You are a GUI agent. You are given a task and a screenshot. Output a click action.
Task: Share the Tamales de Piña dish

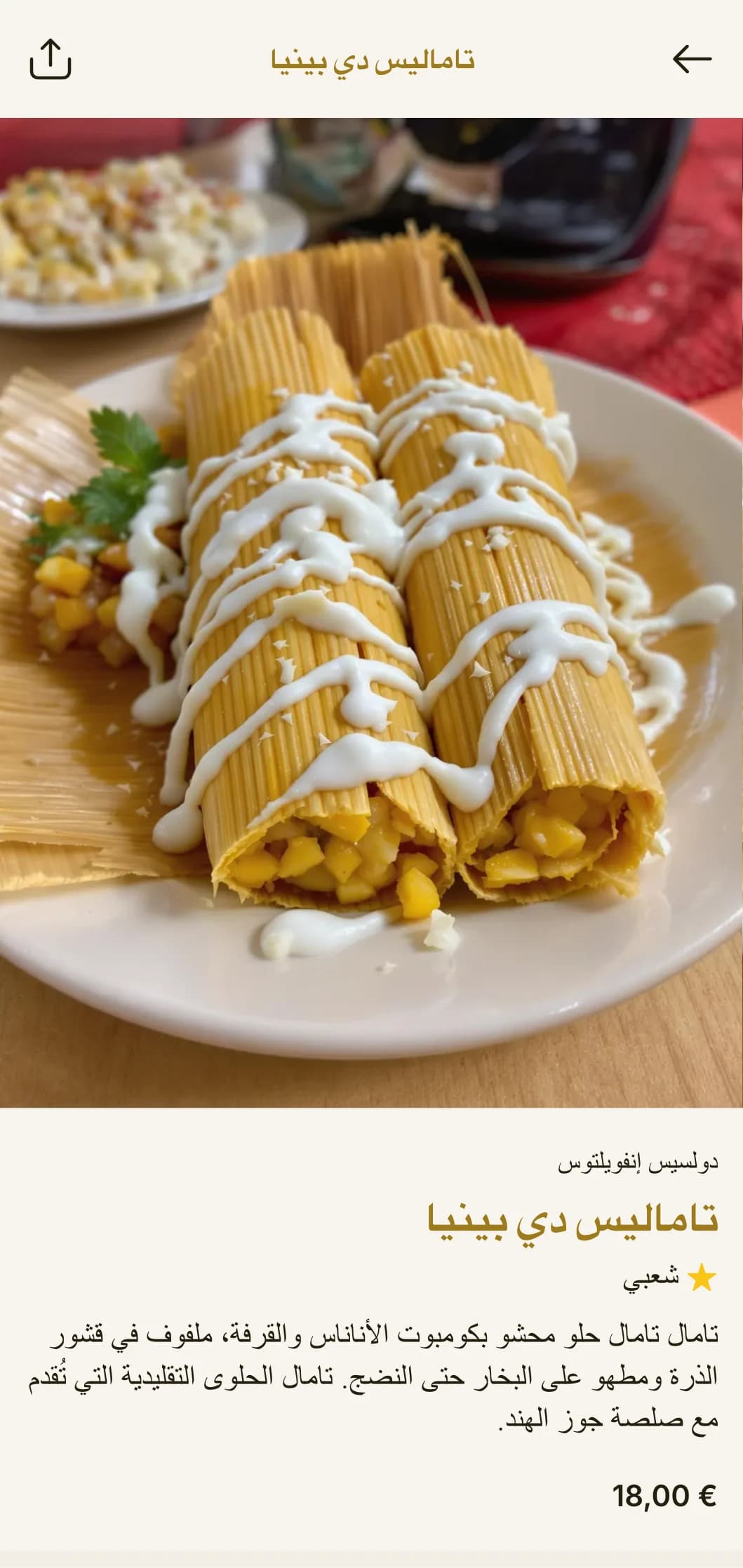click(51, 60)
